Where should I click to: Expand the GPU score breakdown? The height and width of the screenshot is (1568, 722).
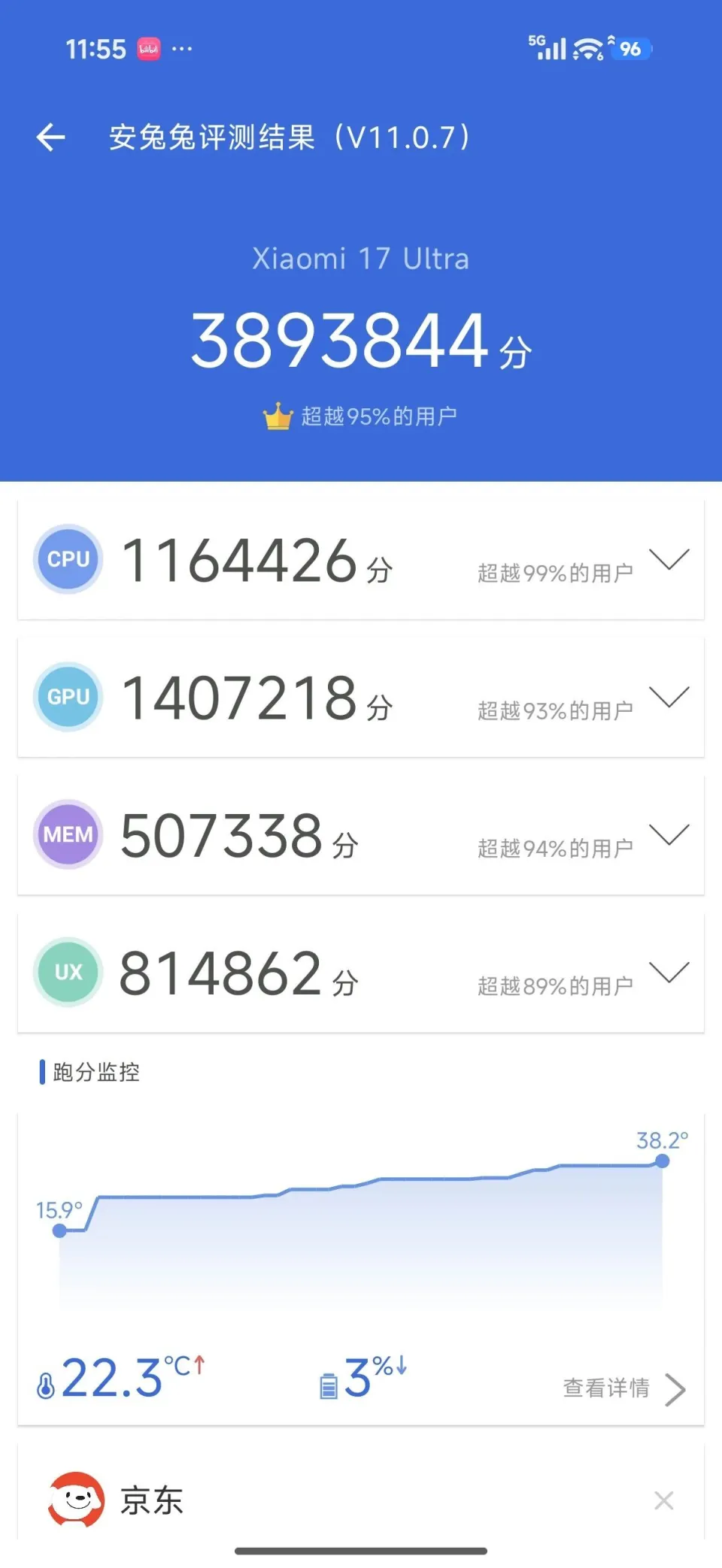(669, 698)
